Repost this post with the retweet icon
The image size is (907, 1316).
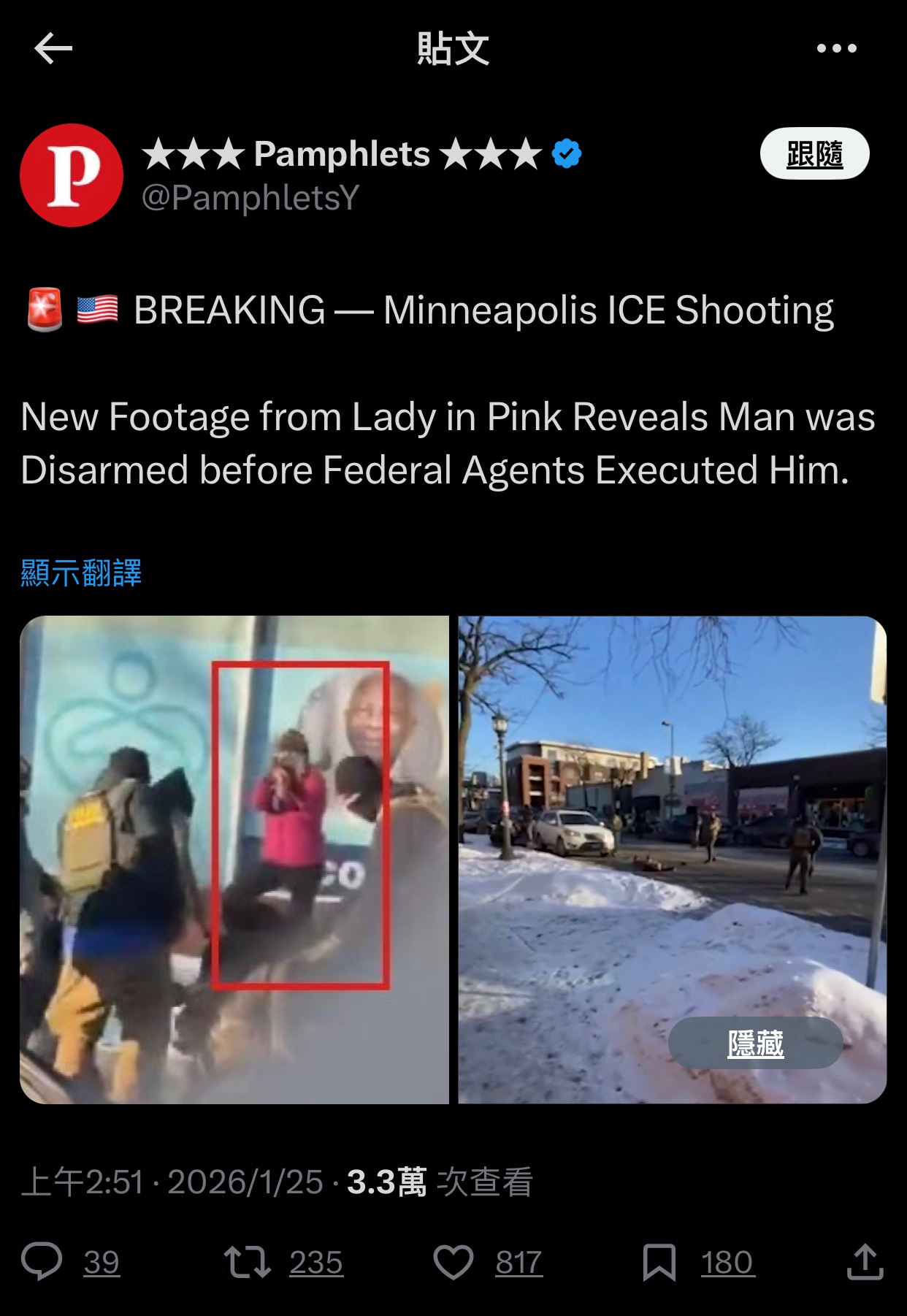248,1261
